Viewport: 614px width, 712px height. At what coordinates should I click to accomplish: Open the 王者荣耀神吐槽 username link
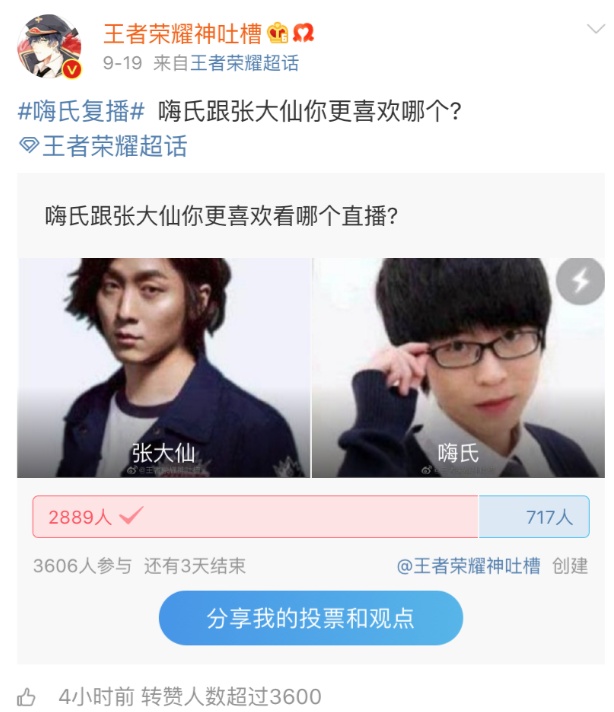182,33
